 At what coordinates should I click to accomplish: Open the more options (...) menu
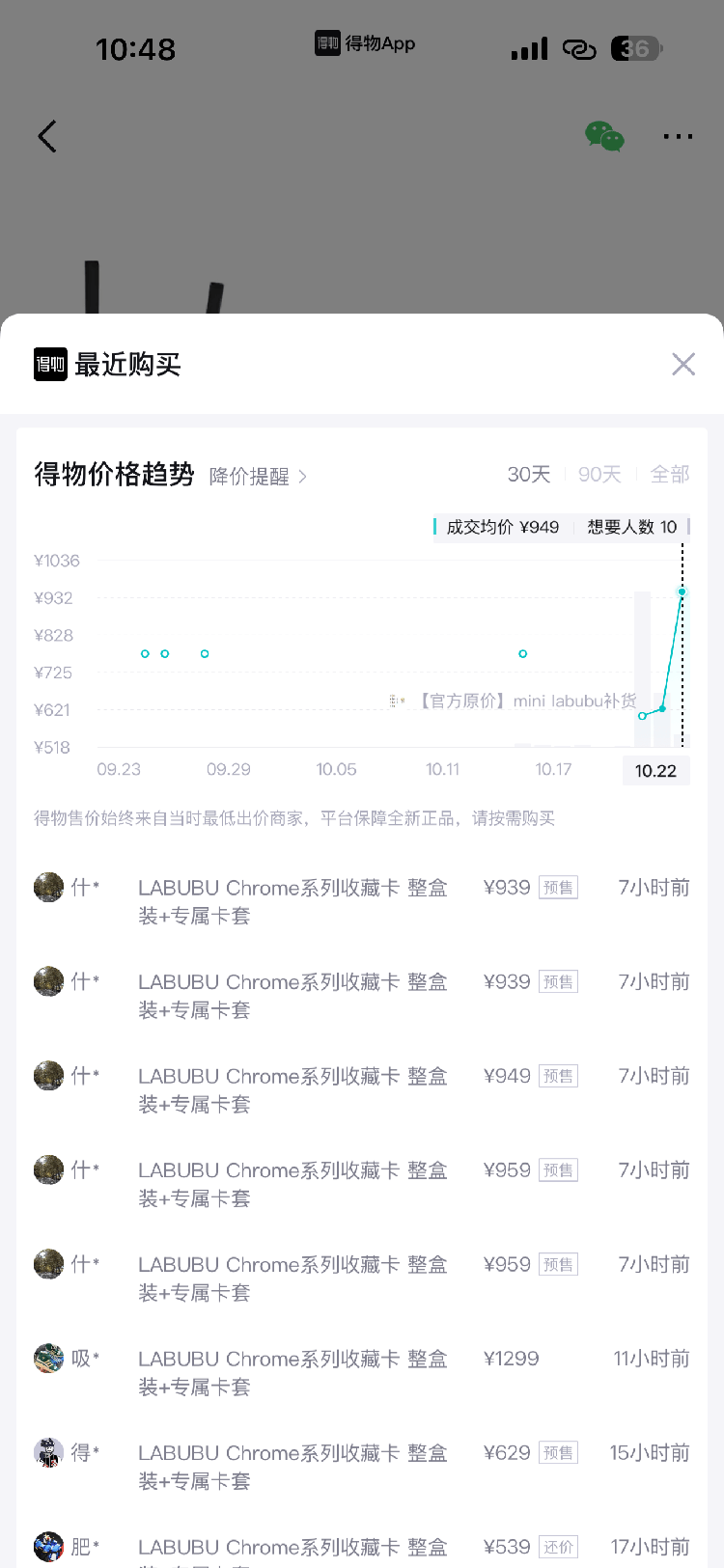(678, 135)
